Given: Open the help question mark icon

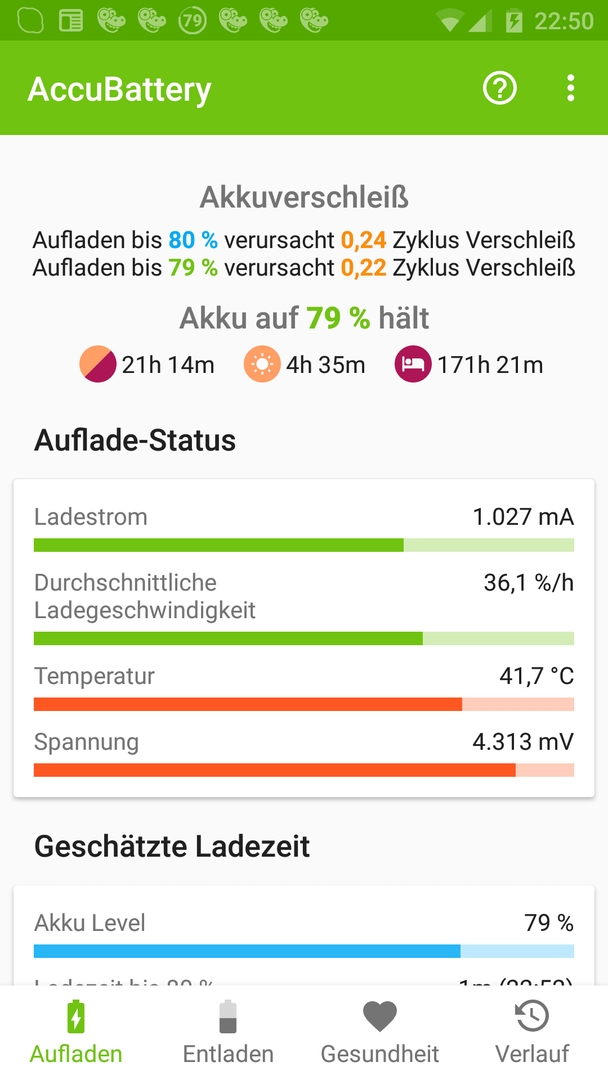Looking at the screenshot, I should [x=500, y=88].
